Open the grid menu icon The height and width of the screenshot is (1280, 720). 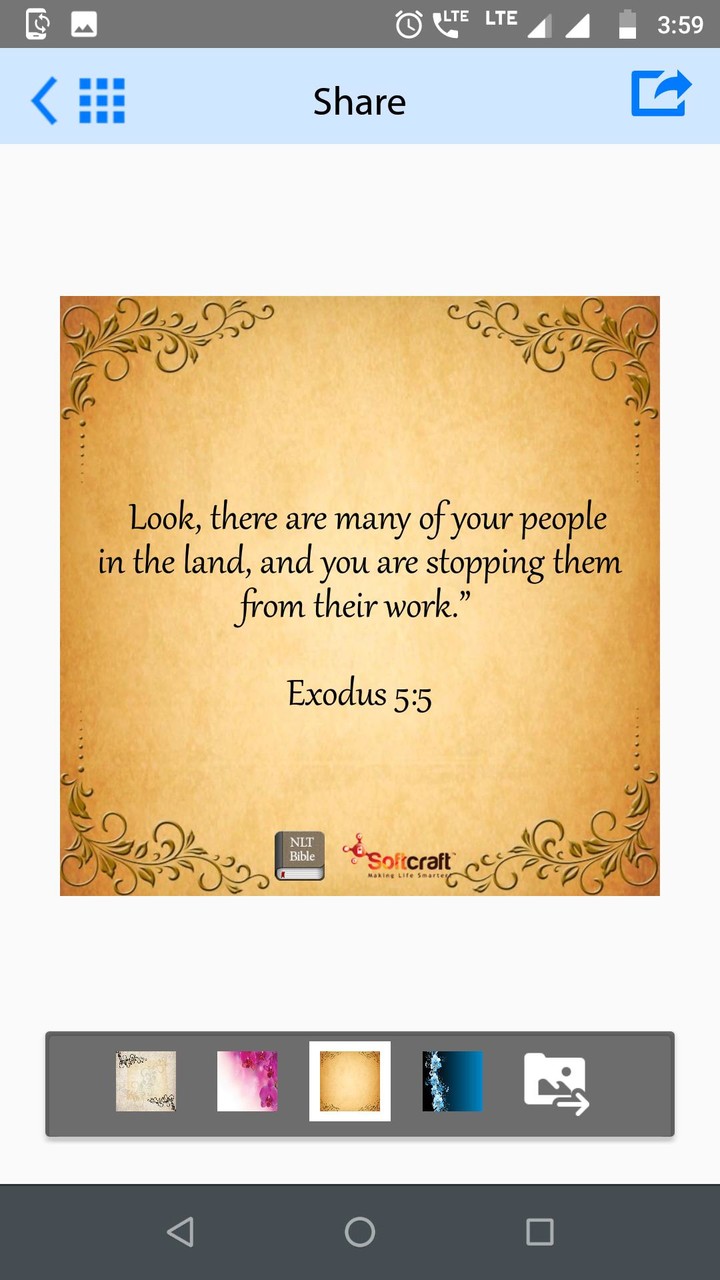click(x=102, y=101)
